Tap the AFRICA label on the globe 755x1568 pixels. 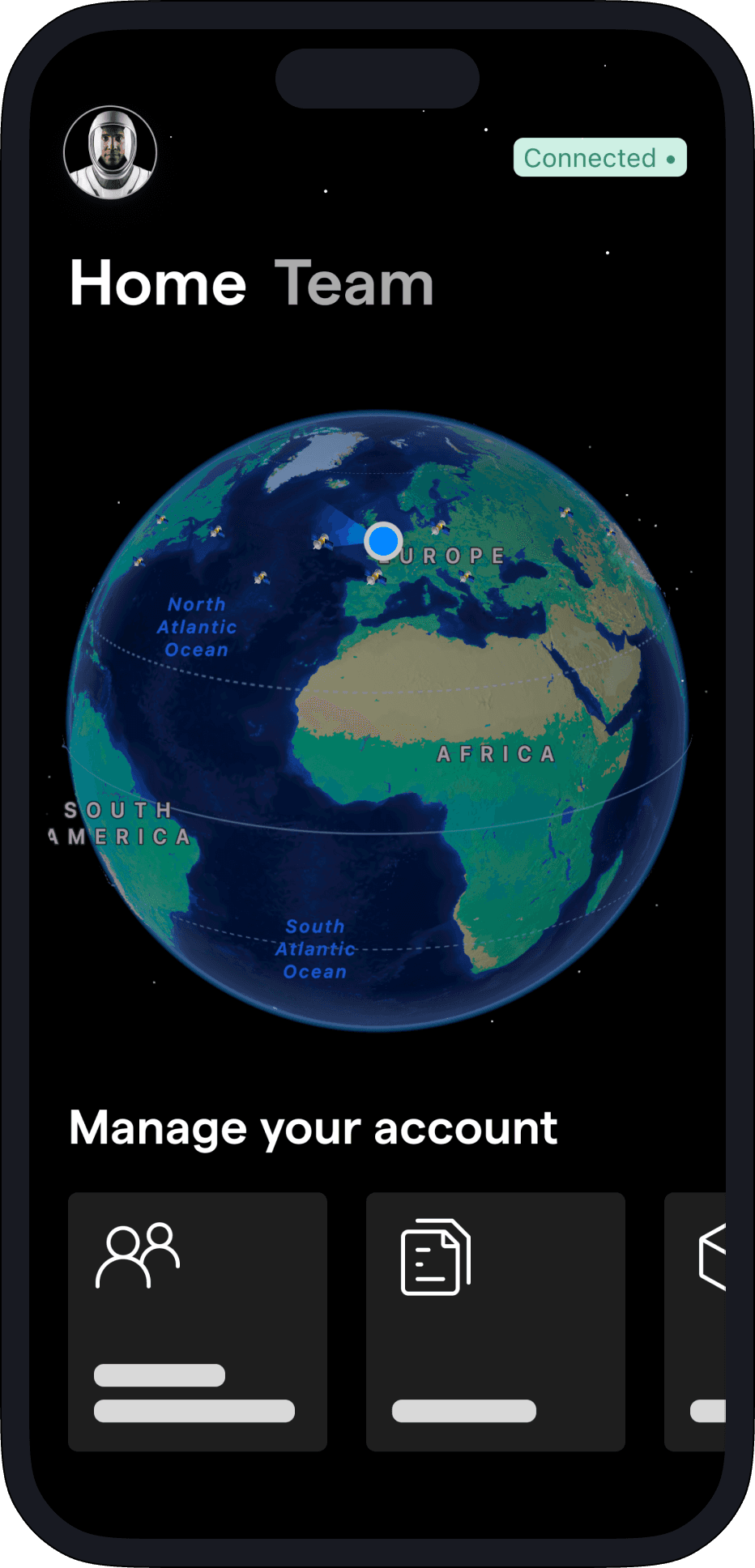click(x=496, y=754)
